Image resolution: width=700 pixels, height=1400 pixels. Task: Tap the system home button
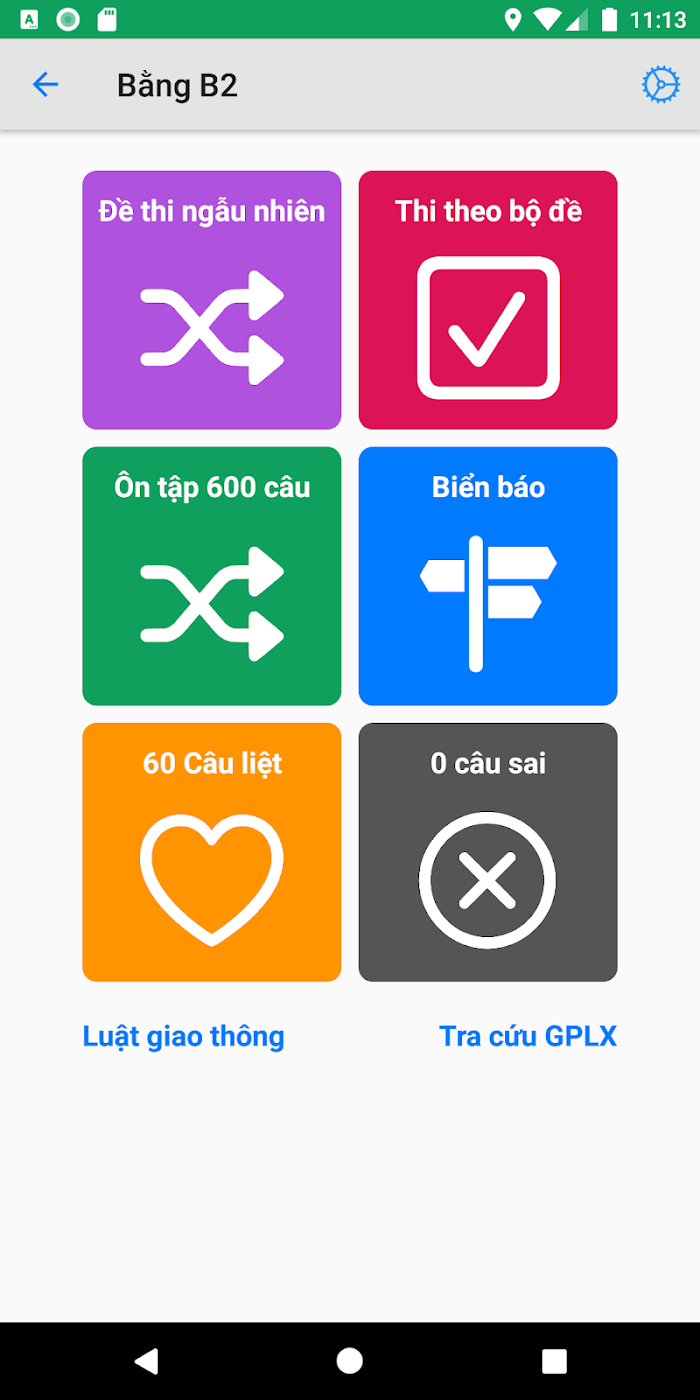(x=350, y=1360)
